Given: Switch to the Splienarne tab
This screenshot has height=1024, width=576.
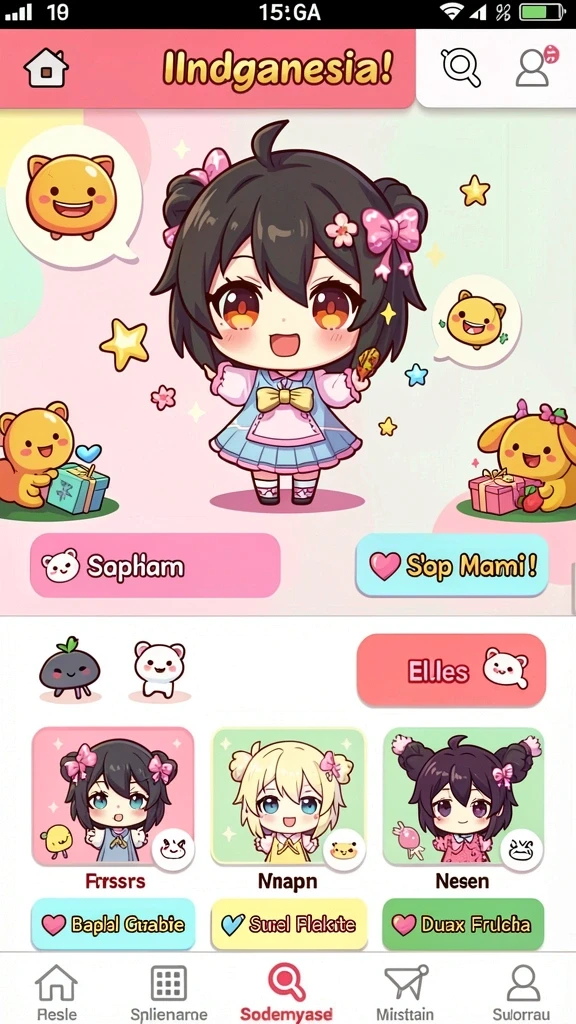Looking at the screenshot, I should point(169,993).
